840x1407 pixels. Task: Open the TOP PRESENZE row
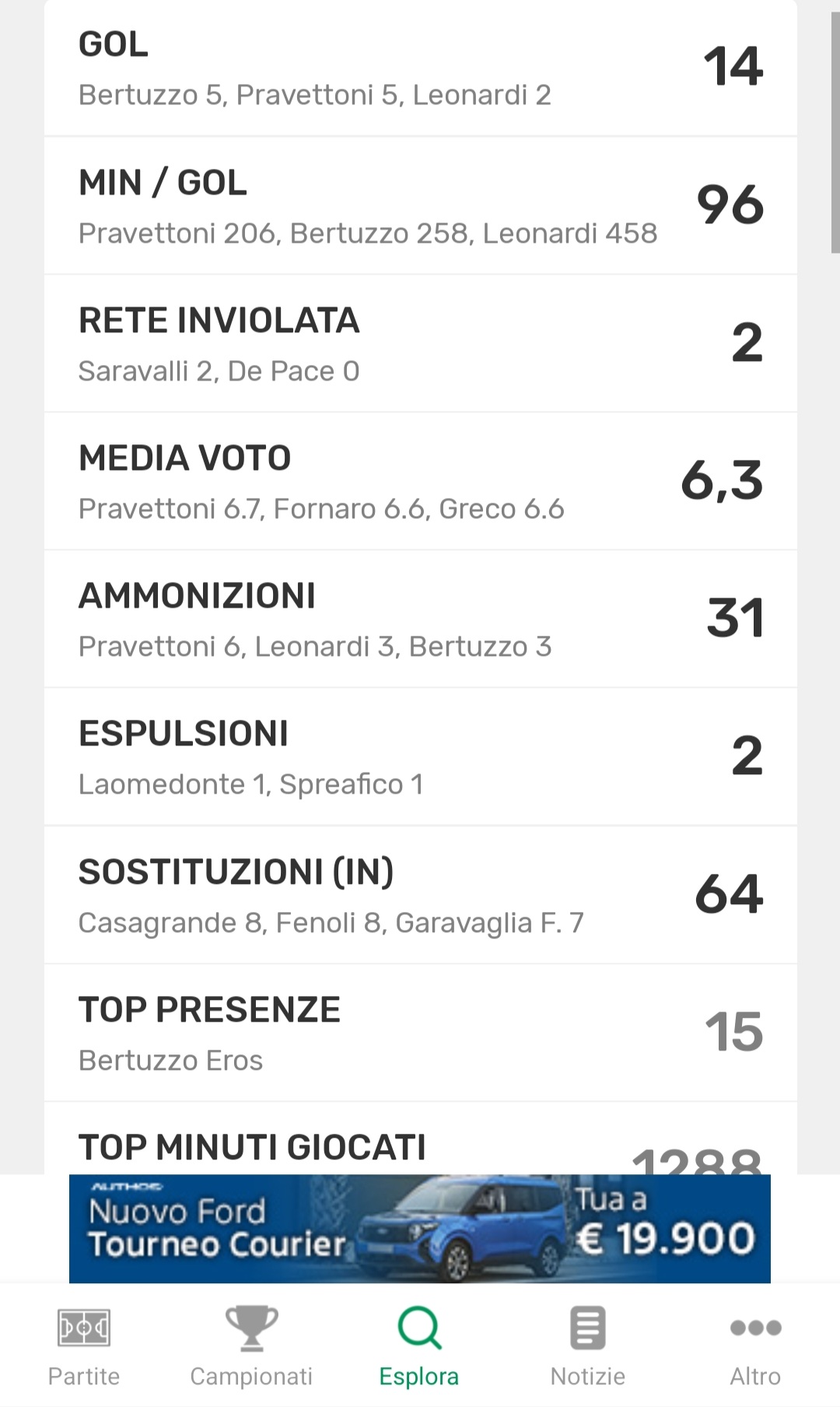[420, 1033]
